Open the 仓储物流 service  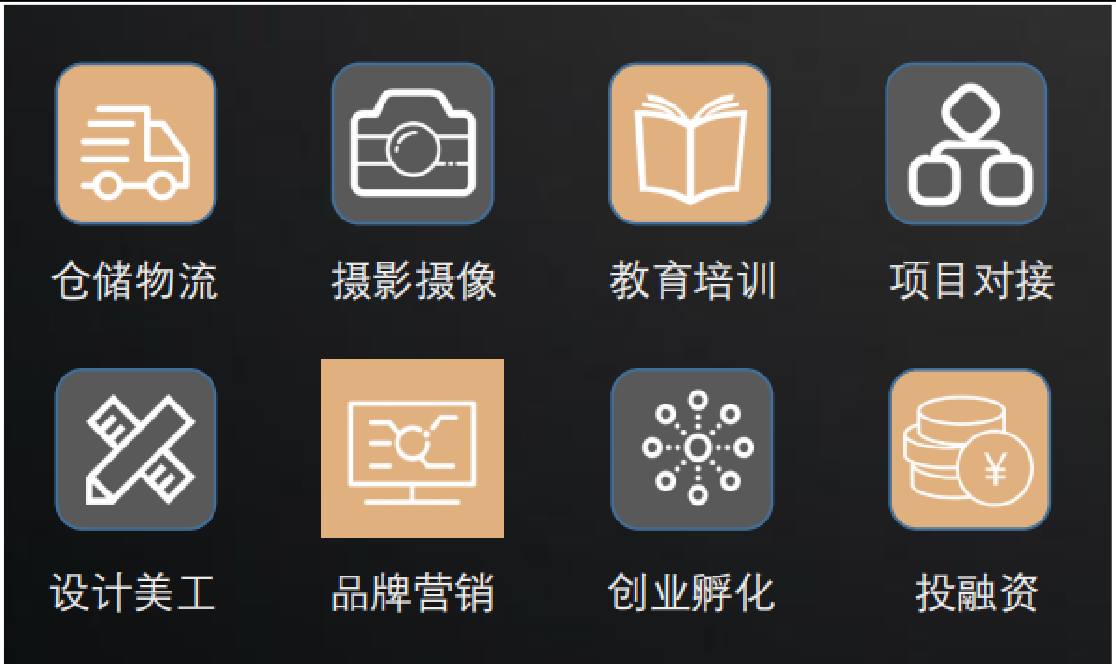tap(135, 144)
